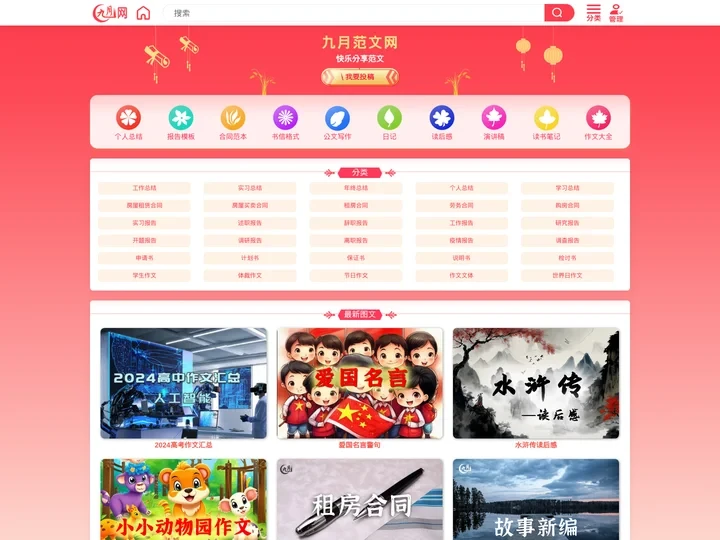This screenshot has height=540, width=720.
Task: Open the 租房合同 article card
Action: point(360,499)
